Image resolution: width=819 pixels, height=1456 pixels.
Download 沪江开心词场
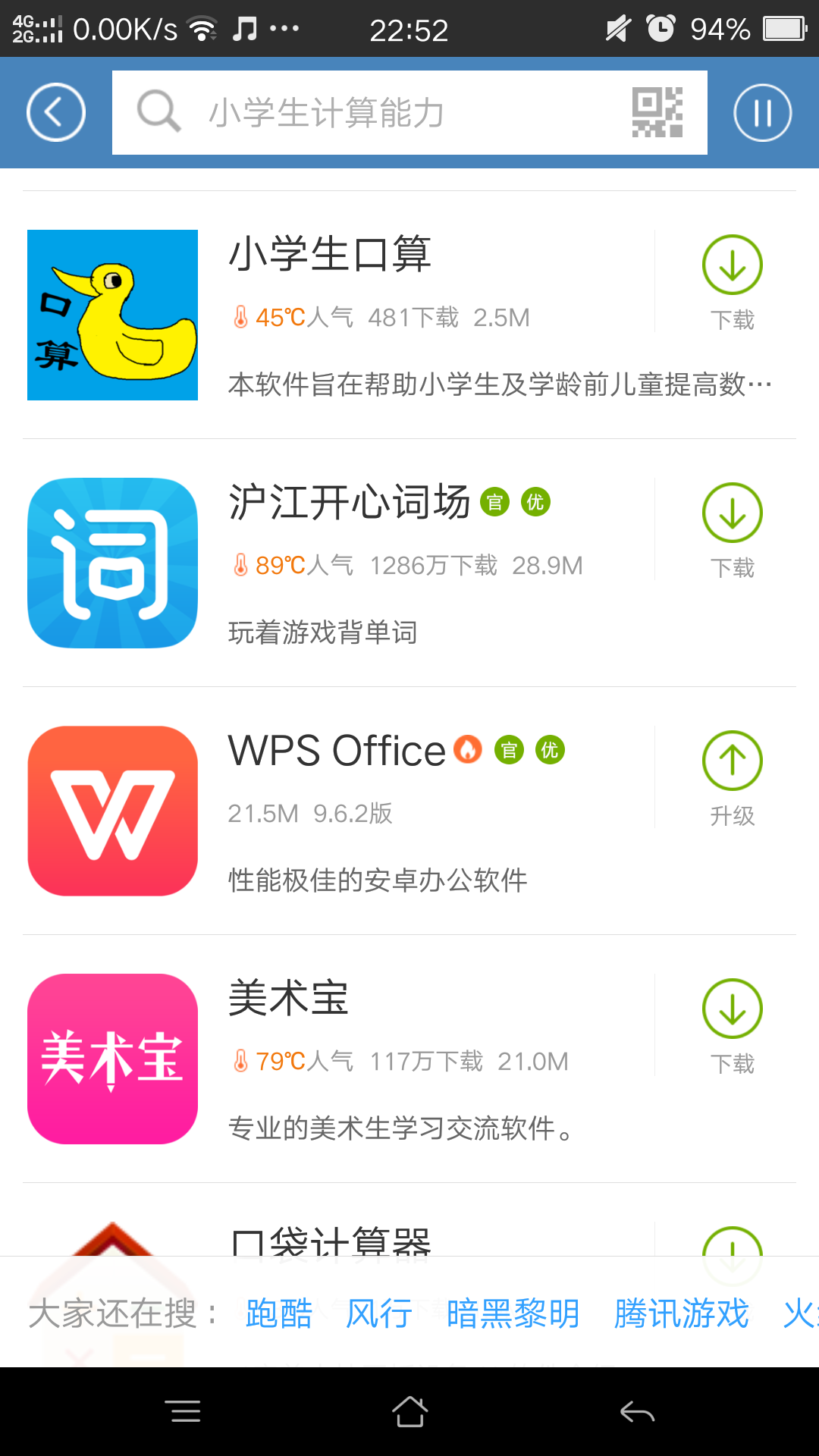click(x=732, y=529)
